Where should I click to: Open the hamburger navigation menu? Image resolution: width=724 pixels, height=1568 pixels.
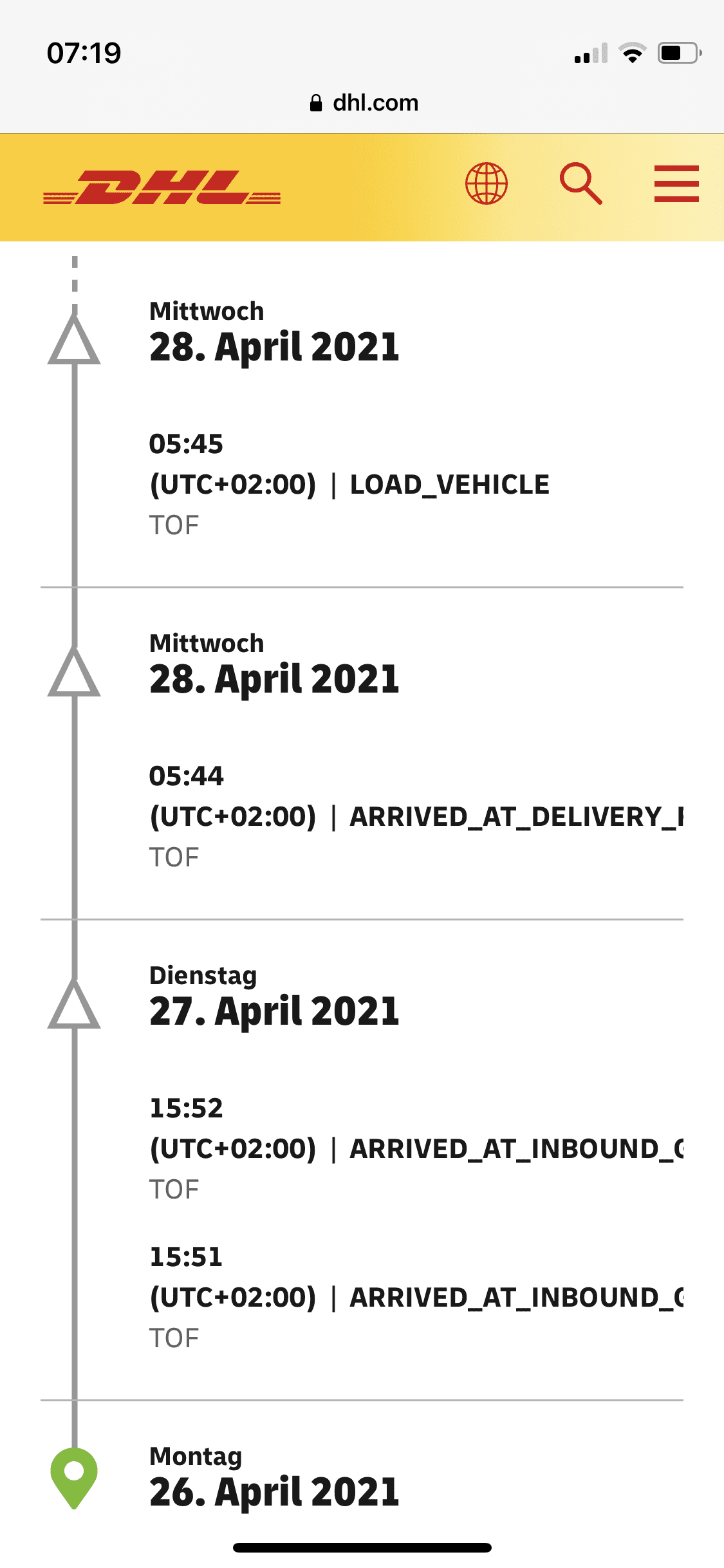click(676, 183)
